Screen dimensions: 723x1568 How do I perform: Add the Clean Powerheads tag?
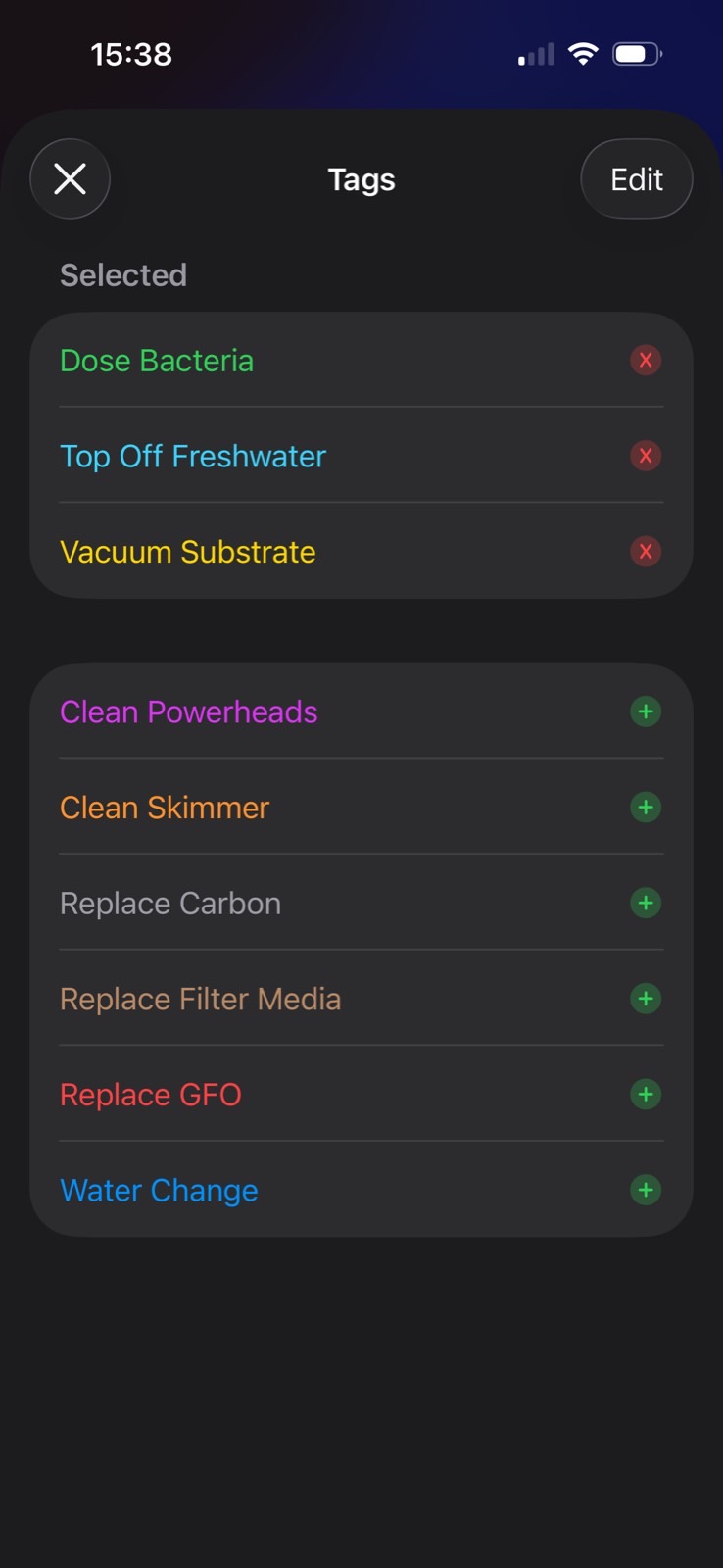[645, 711]
